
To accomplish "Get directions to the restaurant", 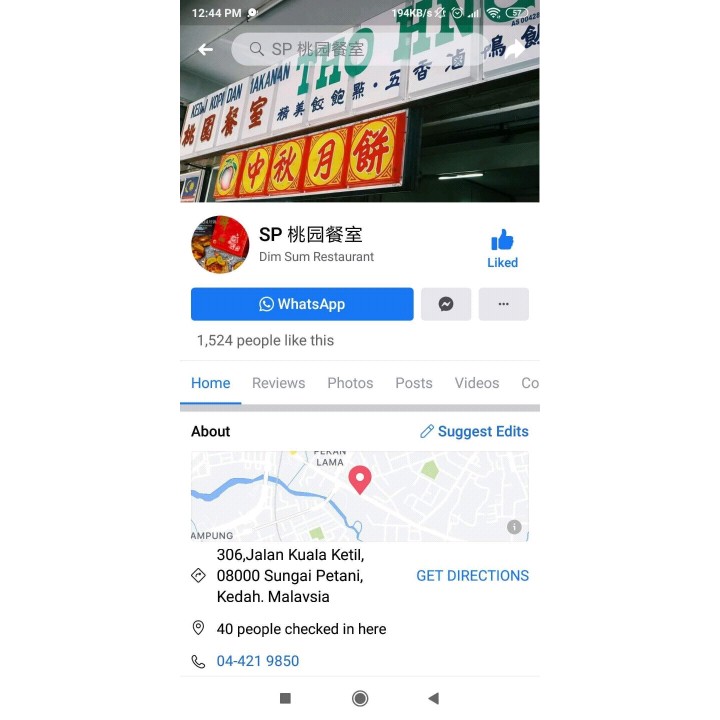I will coord(472,575).
